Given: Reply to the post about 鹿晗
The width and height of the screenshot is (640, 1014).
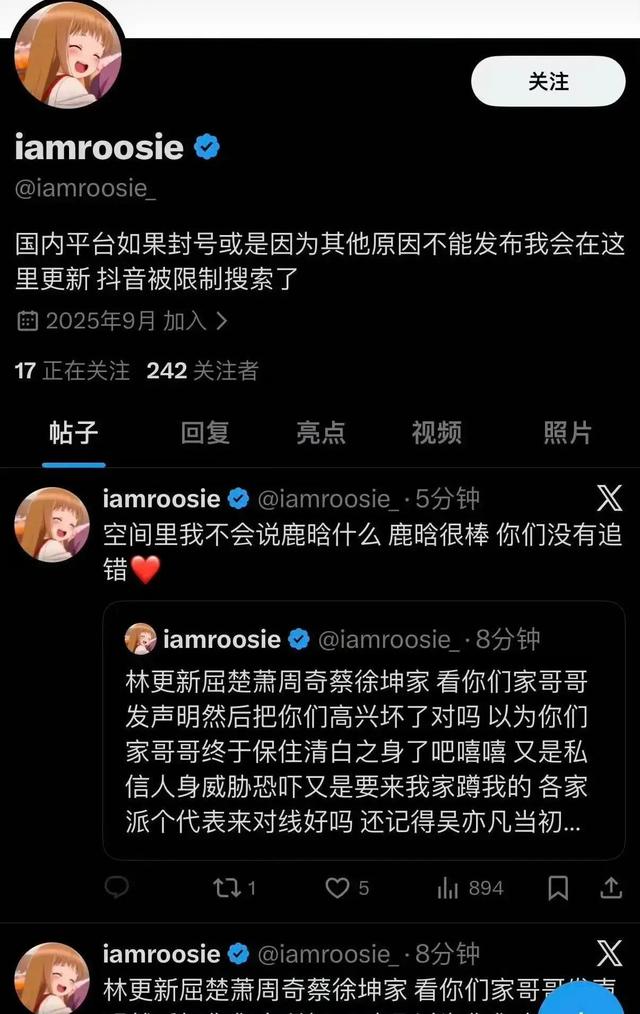Looking at the screenshot, I should [117, 887].
